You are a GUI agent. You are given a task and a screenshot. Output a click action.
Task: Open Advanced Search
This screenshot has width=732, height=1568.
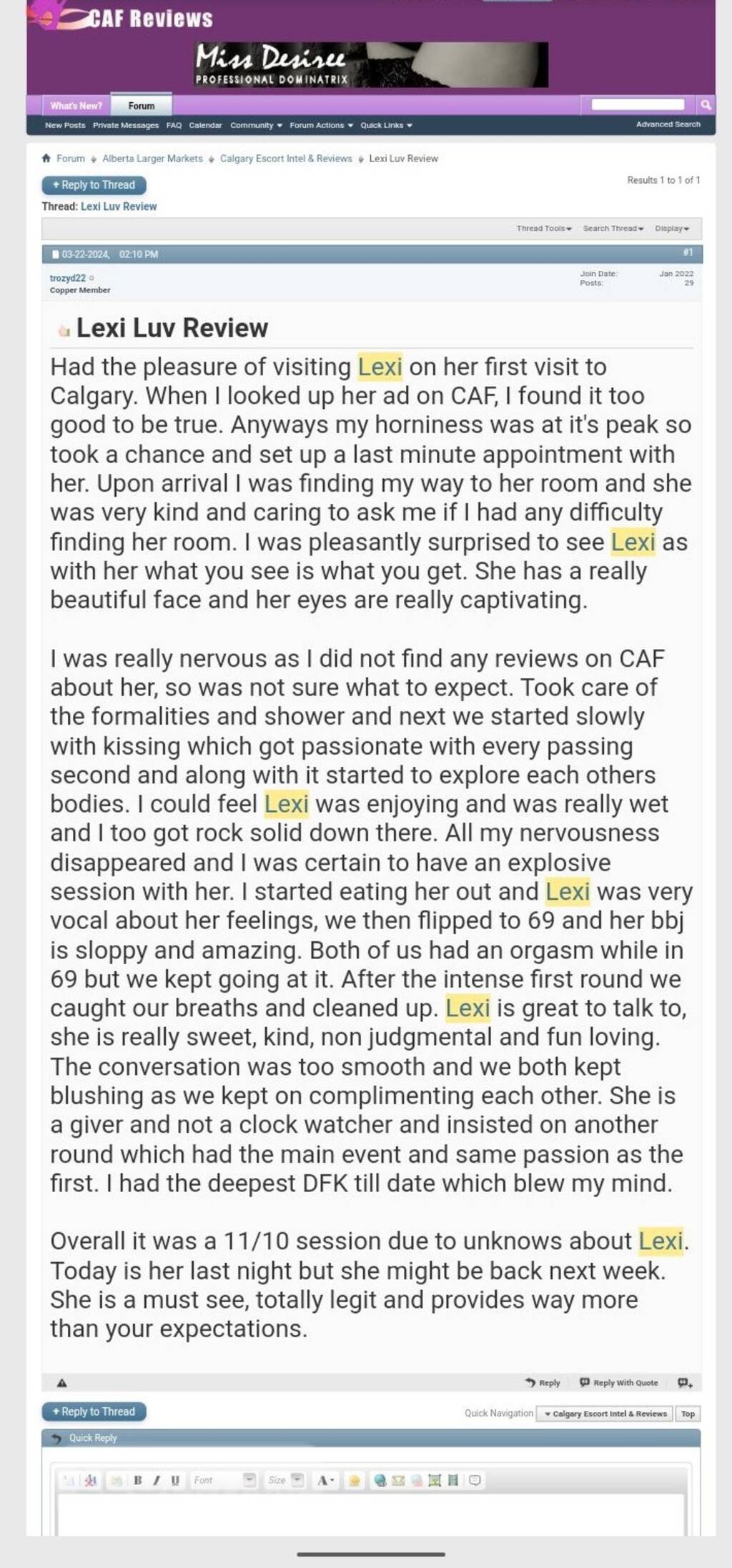[x=668, y=124]
